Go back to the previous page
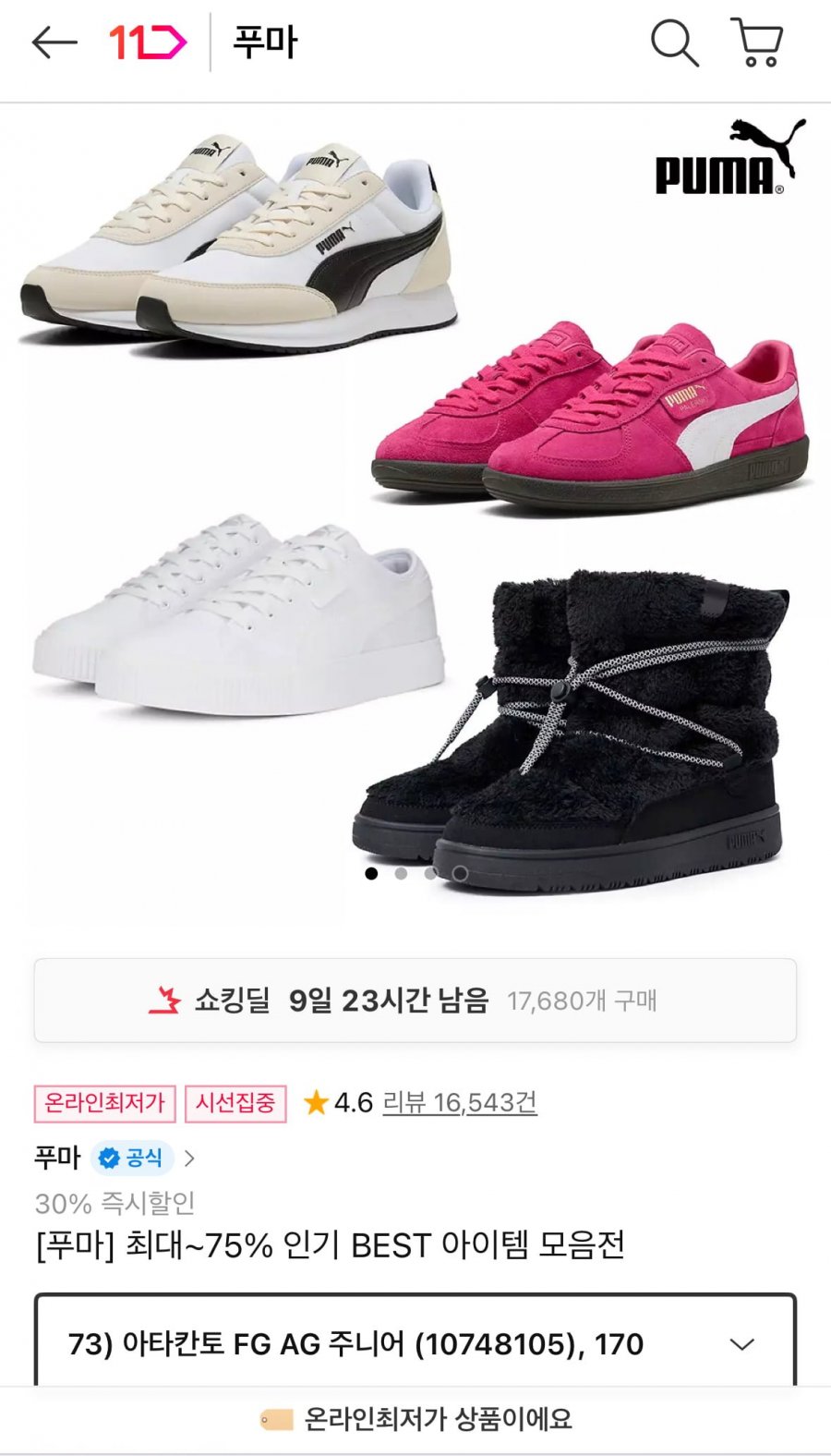Viewport: 831px width, 1456px height. 54,42
